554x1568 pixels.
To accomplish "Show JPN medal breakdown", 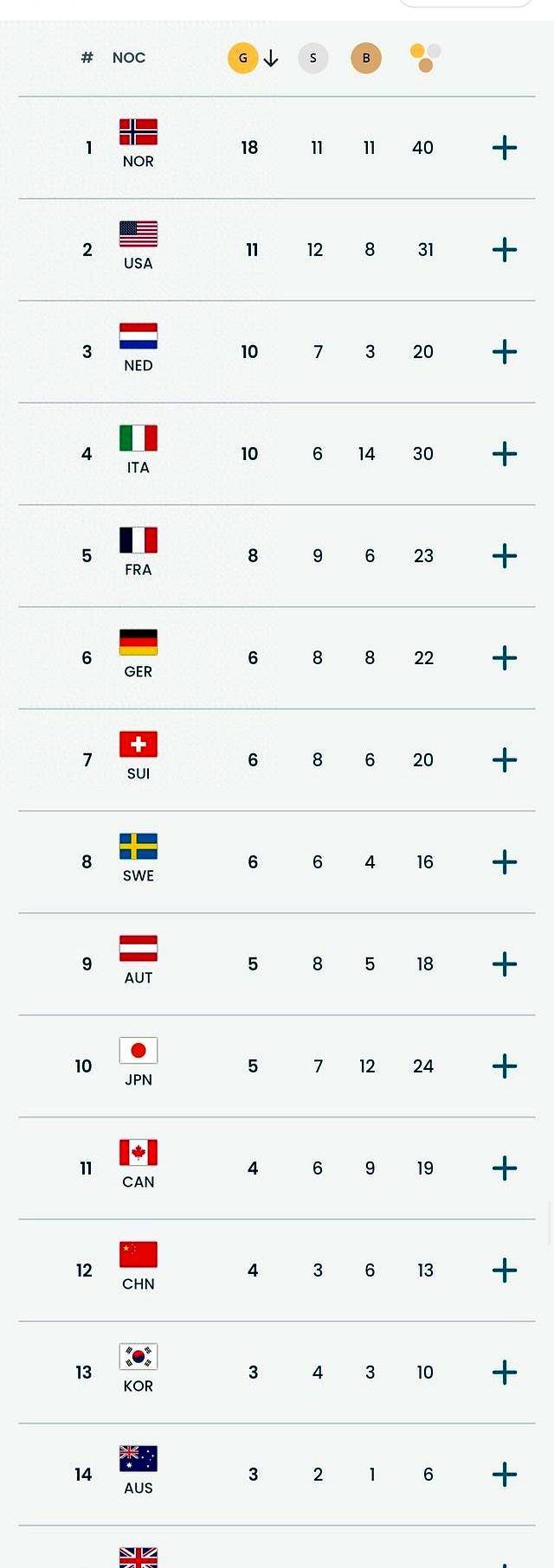I will [x=505, y=1066].
